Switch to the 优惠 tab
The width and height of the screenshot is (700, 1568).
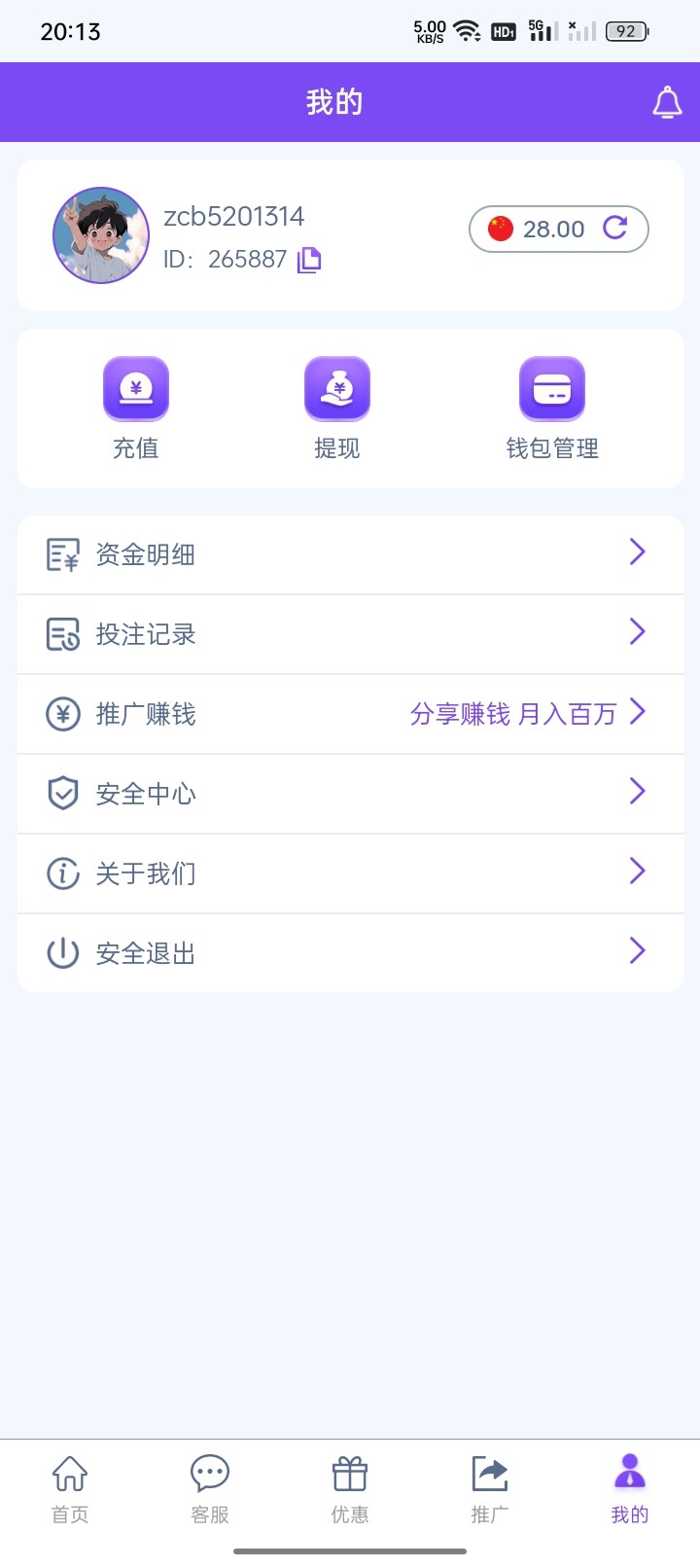350,1489
